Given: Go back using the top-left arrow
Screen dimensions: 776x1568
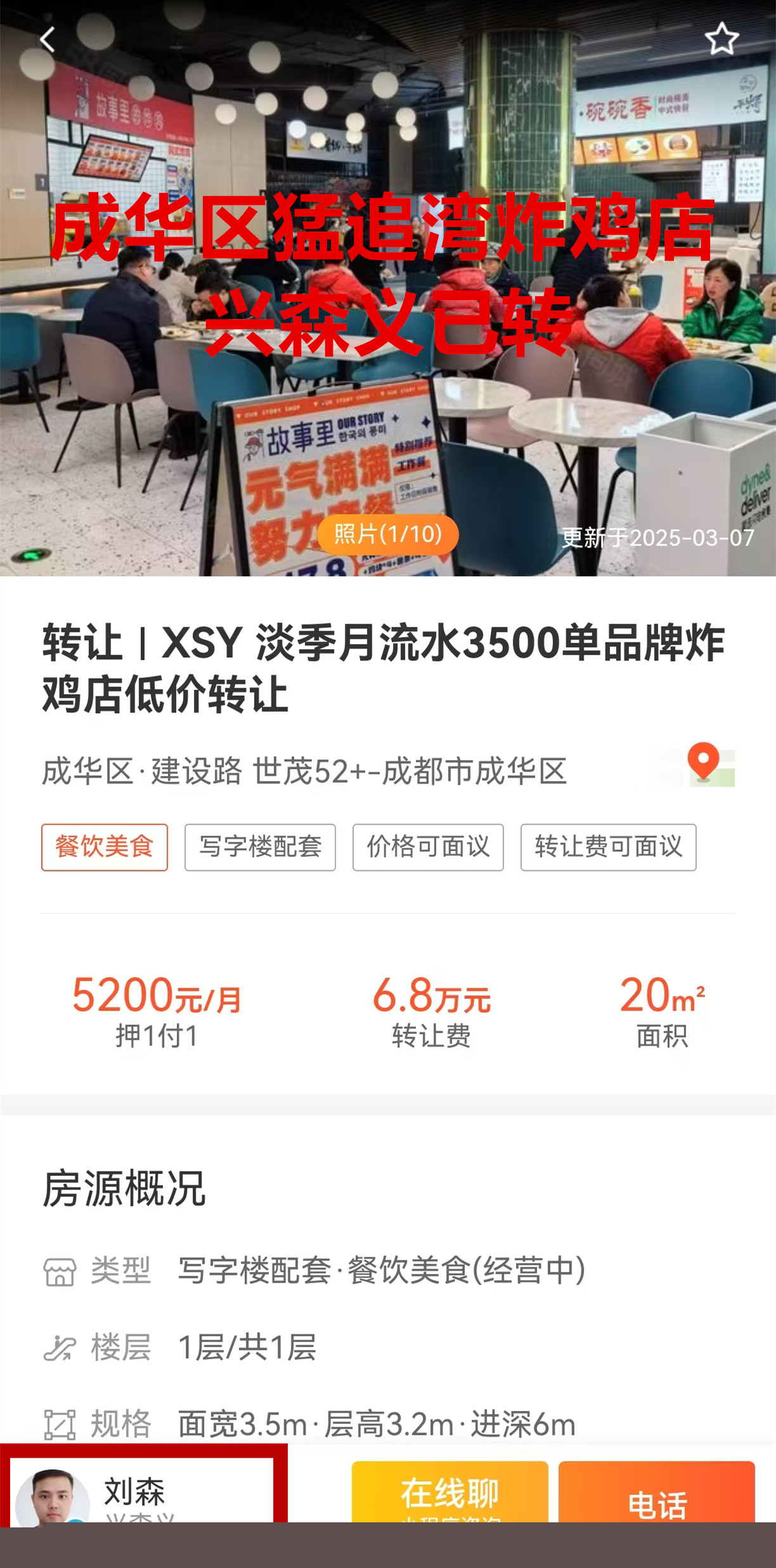Looking at the screenshot, I should tap(48, 40).
